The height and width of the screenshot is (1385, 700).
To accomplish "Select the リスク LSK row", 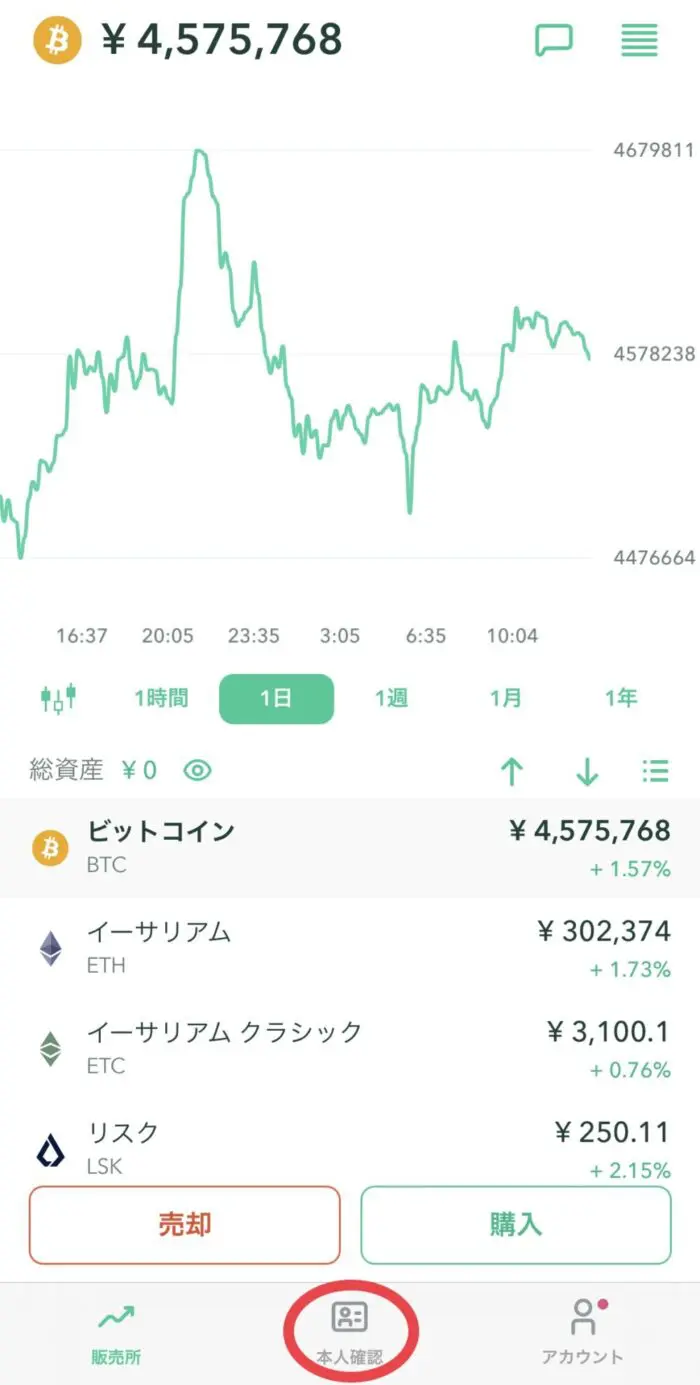I will tap(350, 1142).
